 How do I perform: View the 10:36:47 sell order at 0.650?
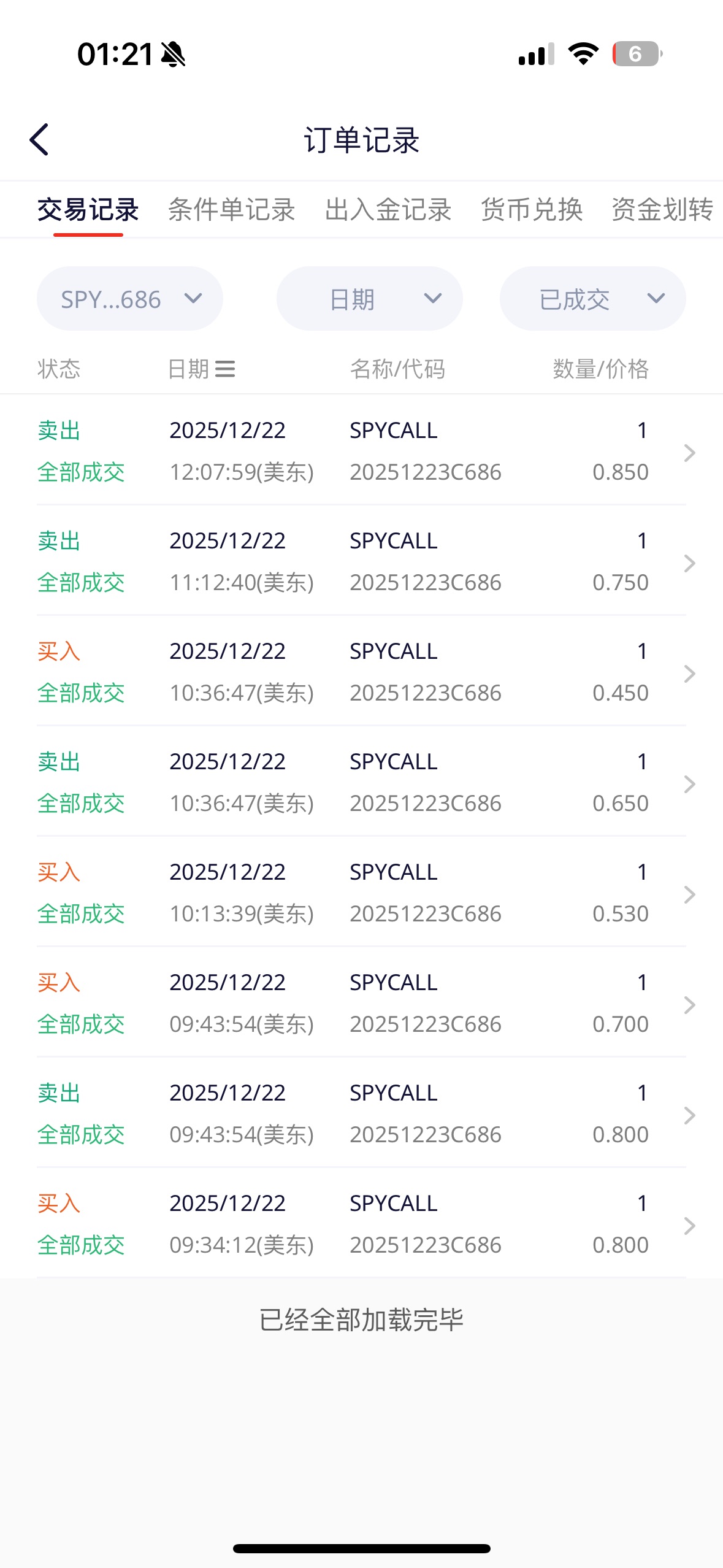click(x=361, y=782)
